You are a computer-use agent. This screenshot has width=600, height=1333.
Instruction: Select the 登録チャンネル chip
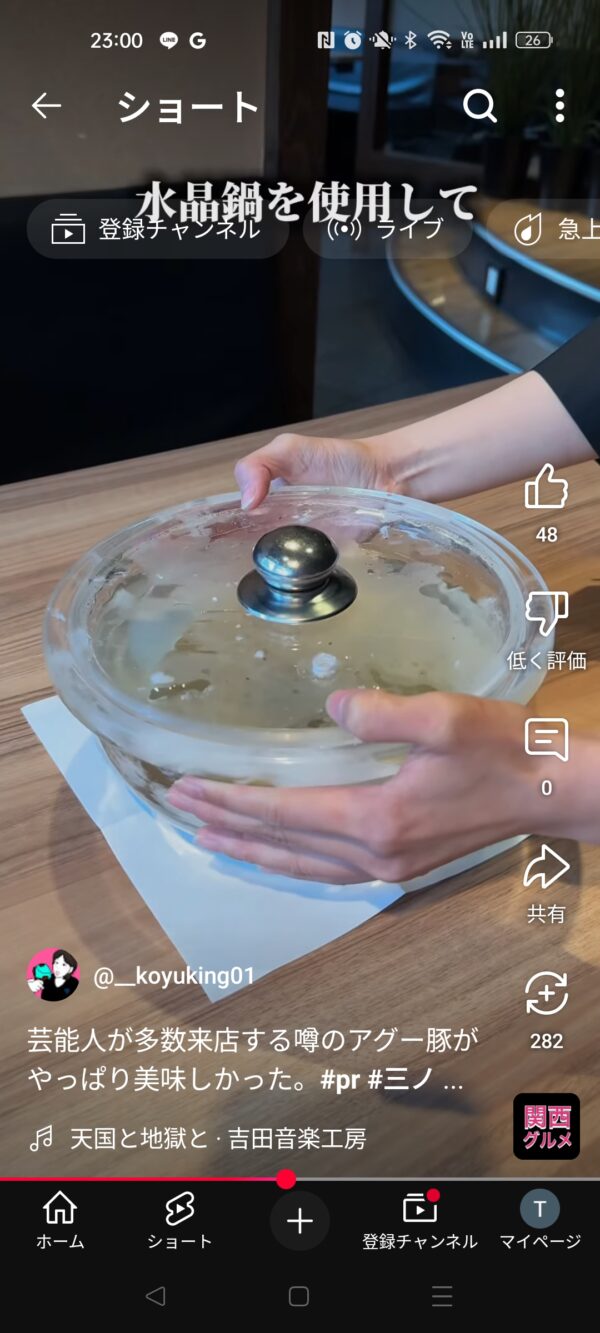coord(158,229)
